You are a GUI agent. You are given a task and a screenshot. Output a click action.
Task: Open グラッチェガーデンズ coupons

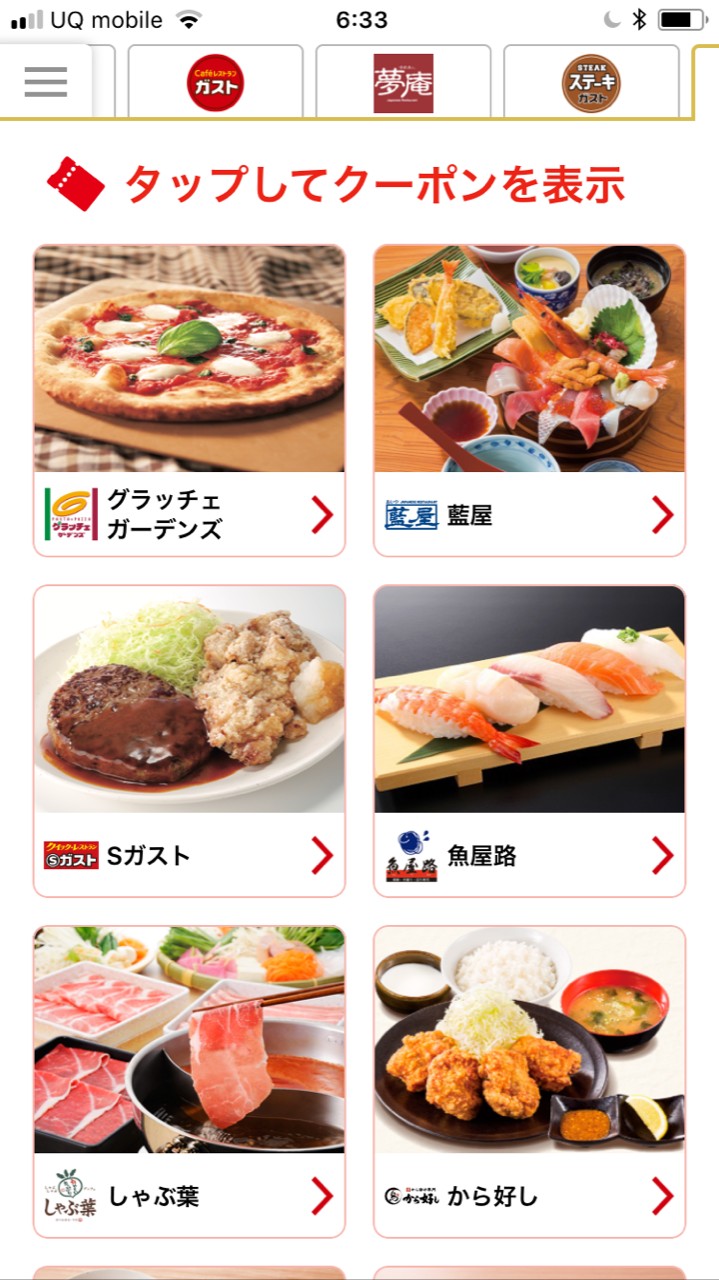point(189,400)
